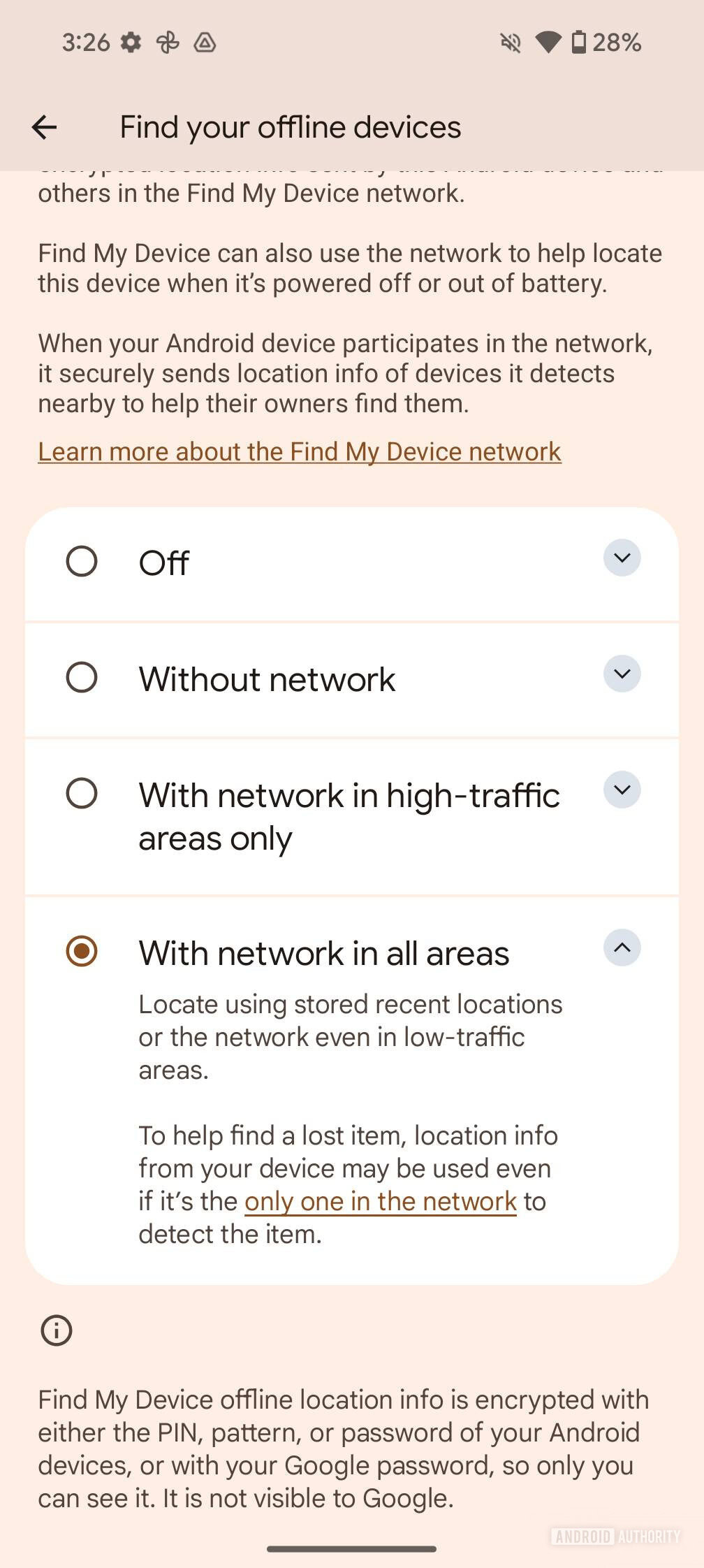Choose the Without network option
Viewport: 704px width, 1568px height.
click(82, 678)
